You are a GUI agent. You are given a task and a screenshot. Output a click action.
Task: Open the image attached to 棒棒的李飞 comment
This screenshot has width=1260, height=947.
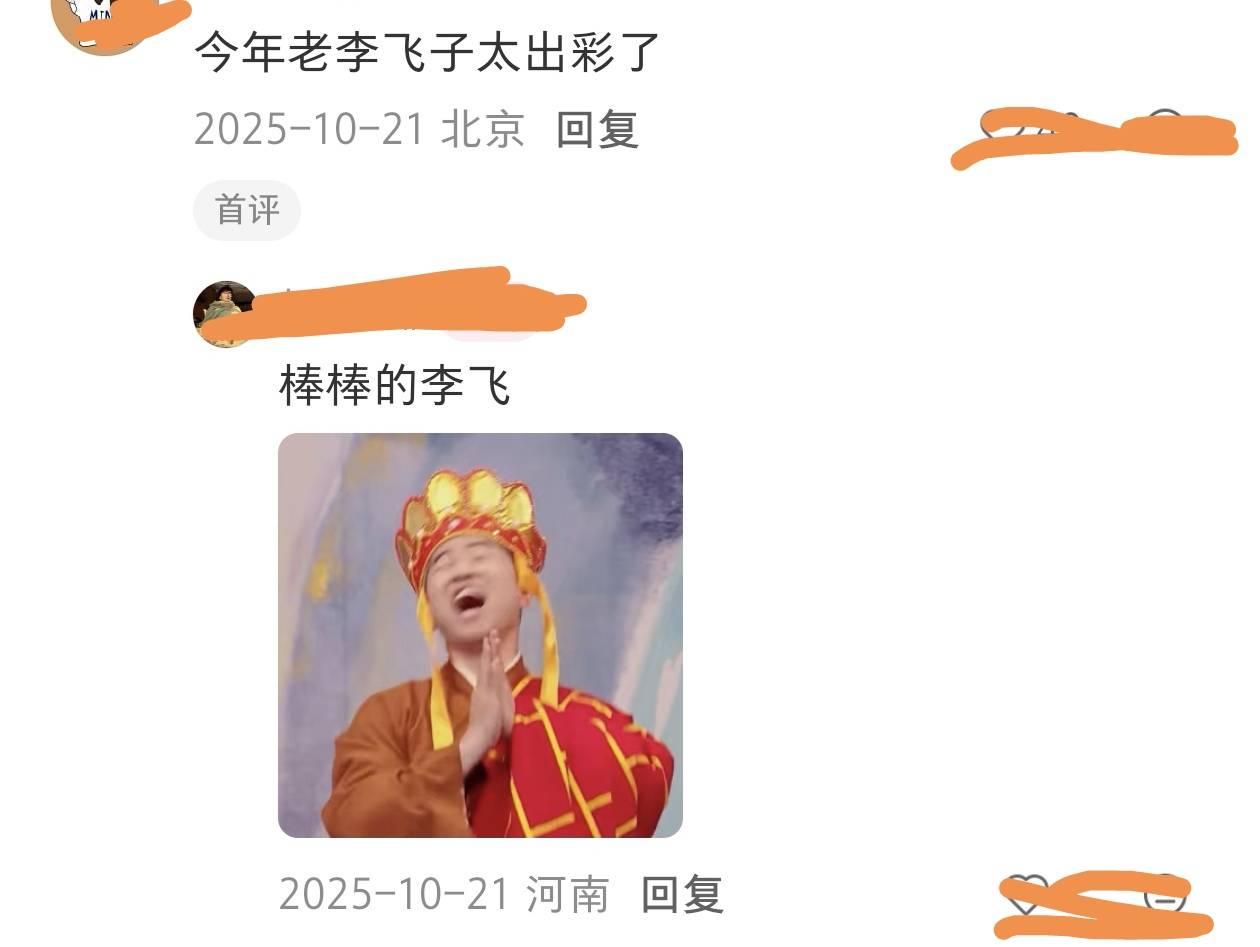click(x=480, y=635)
